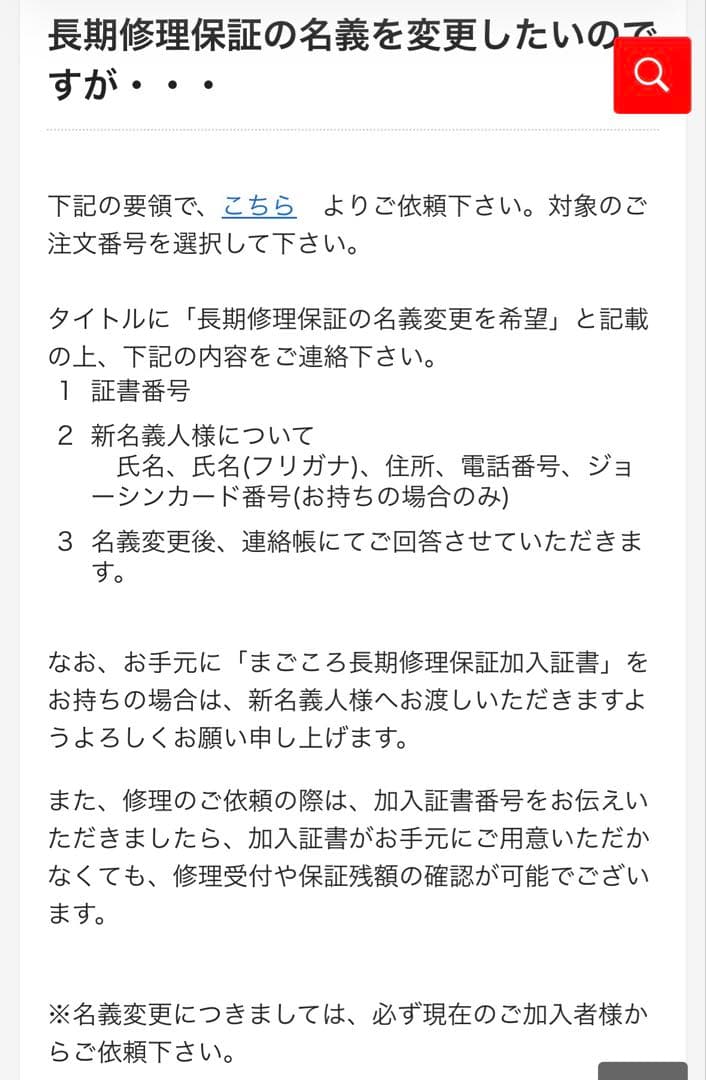The width and height of the screenshot is (706, 1080).
Task: Follow the こちら link
Action: point(259,206)
